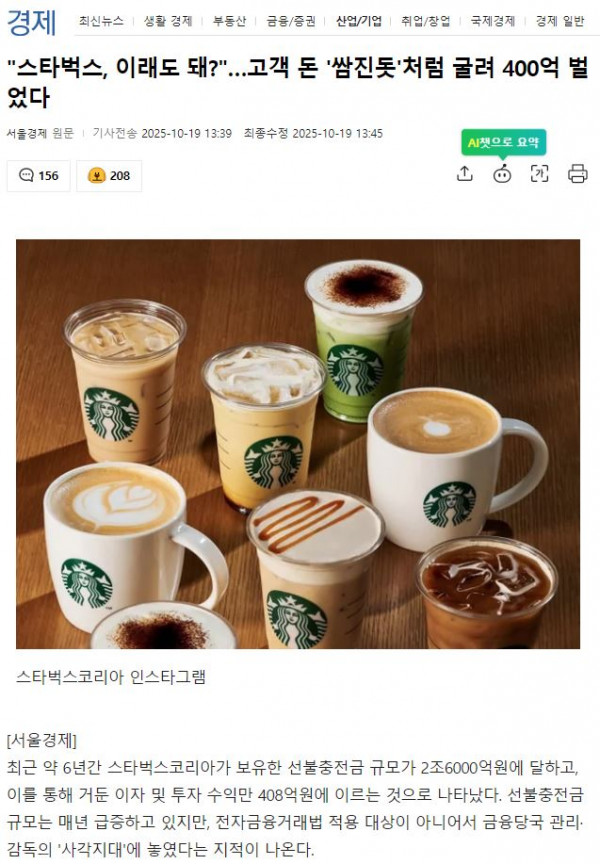Open the 원문 original article link
Screen dimensions: 600x864
coord(63,133)
